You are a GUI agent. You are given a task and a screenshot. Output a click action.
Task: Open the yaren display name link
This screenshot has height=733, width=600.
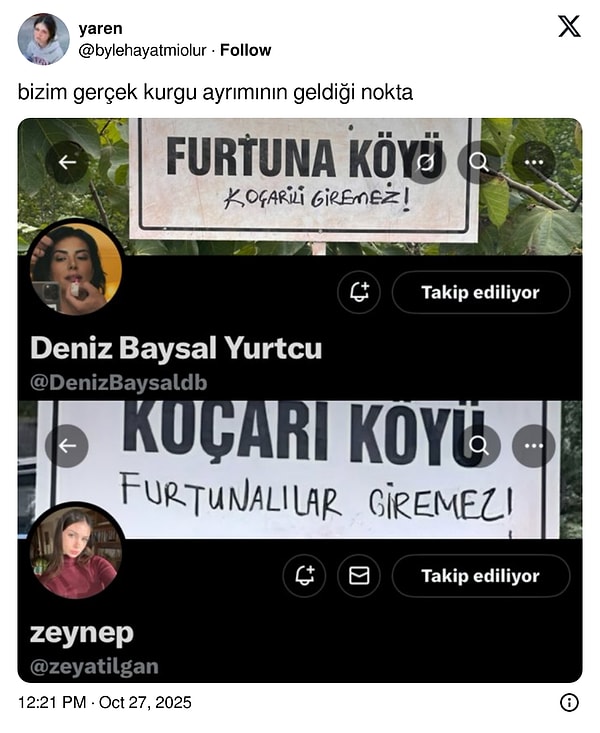pos(100,29)
